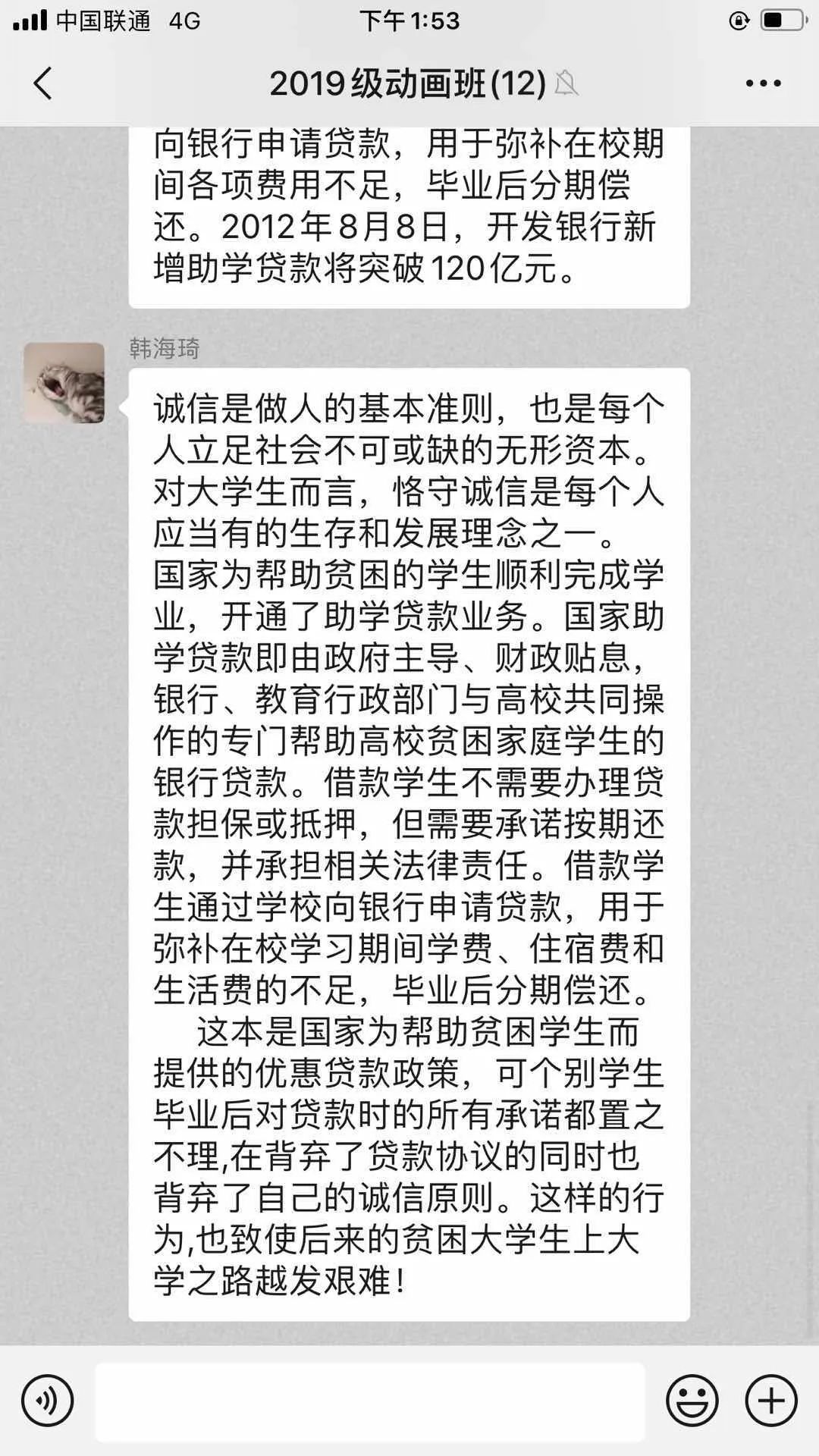This screenshot has height=1456, width=819.
Task: Open the chat info three-dot menu
Action: coord(763,83)
